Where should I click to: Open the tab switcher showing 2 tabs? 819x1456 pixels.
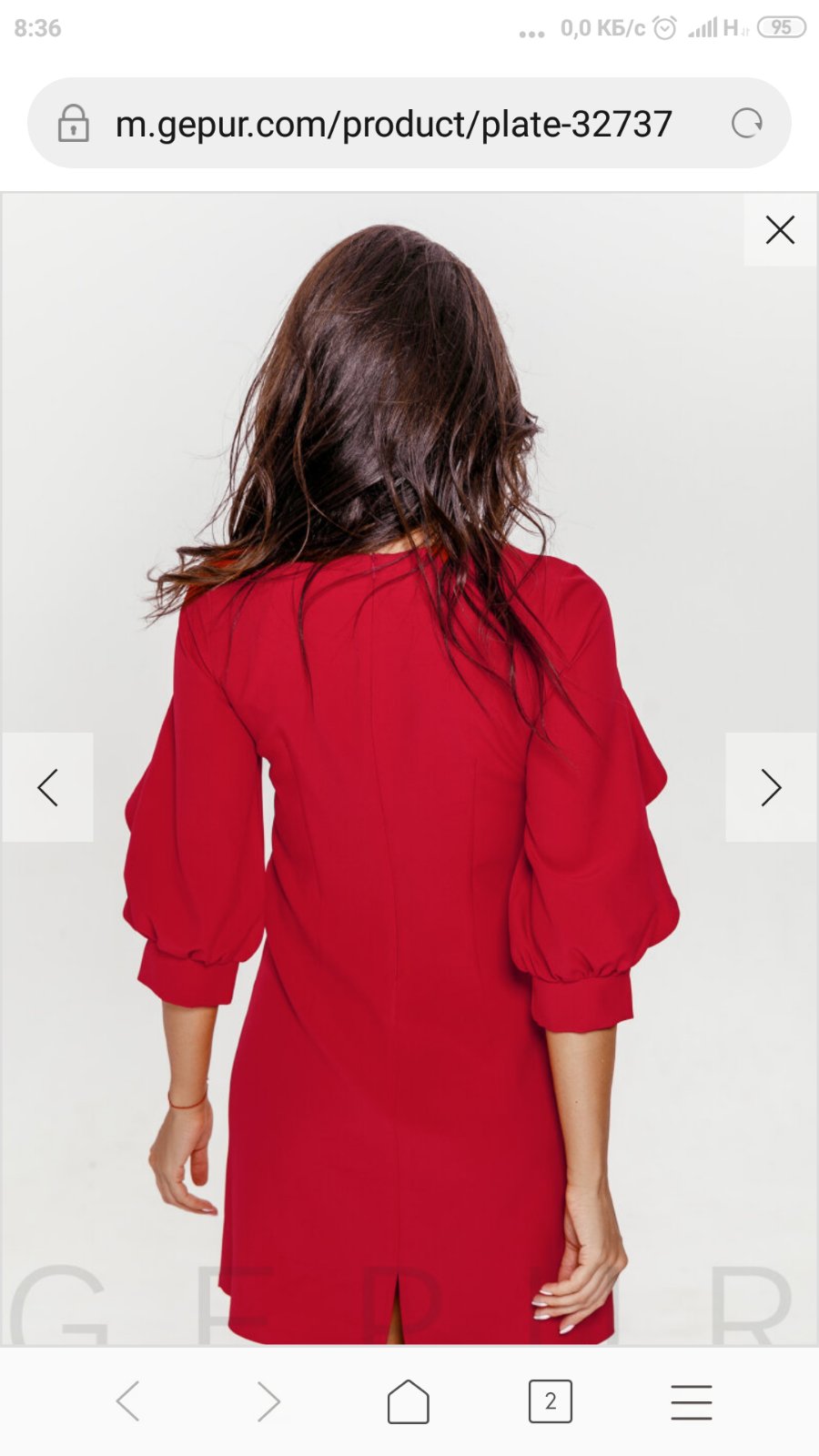[551, 1400]
